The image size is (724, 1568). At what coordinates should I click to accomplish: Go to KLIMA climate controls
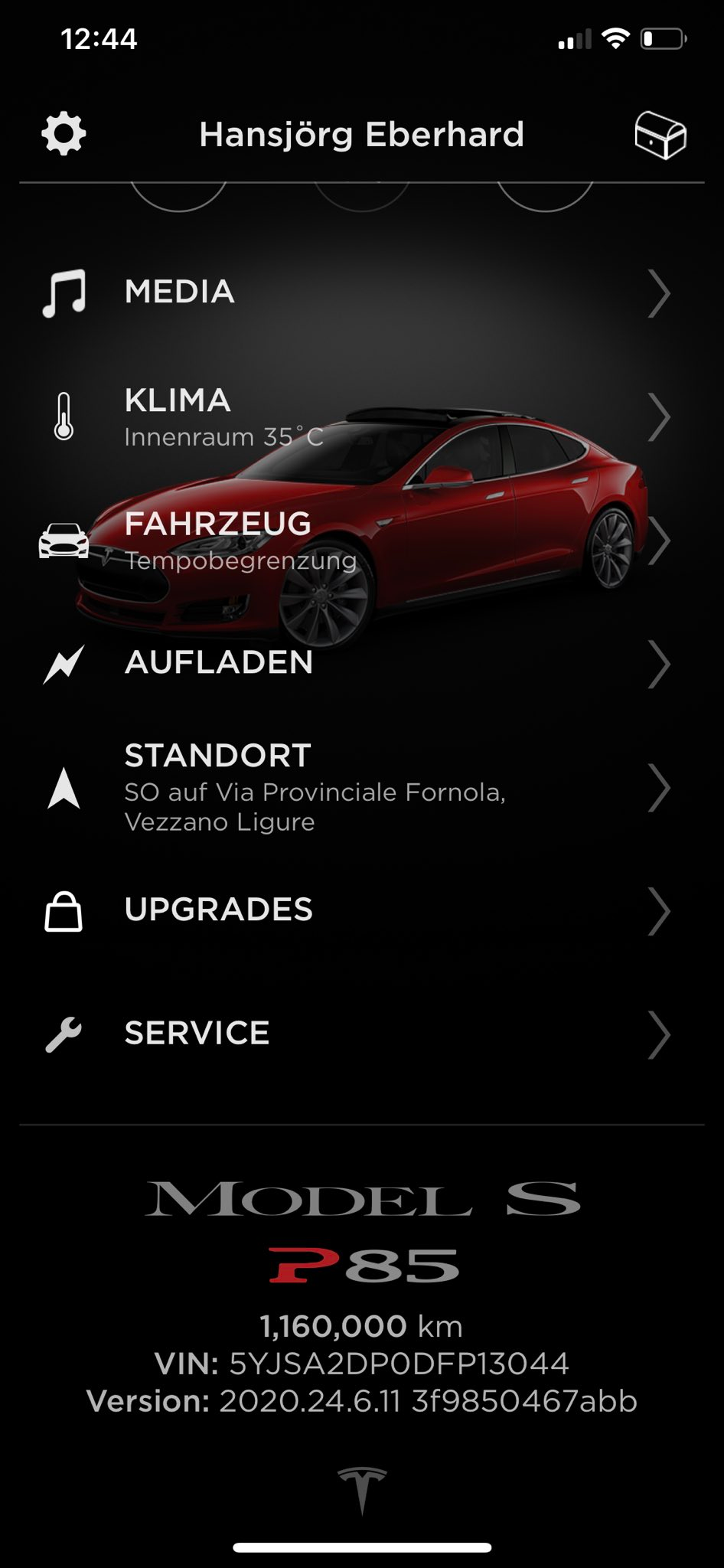click(x=362, y=416)
